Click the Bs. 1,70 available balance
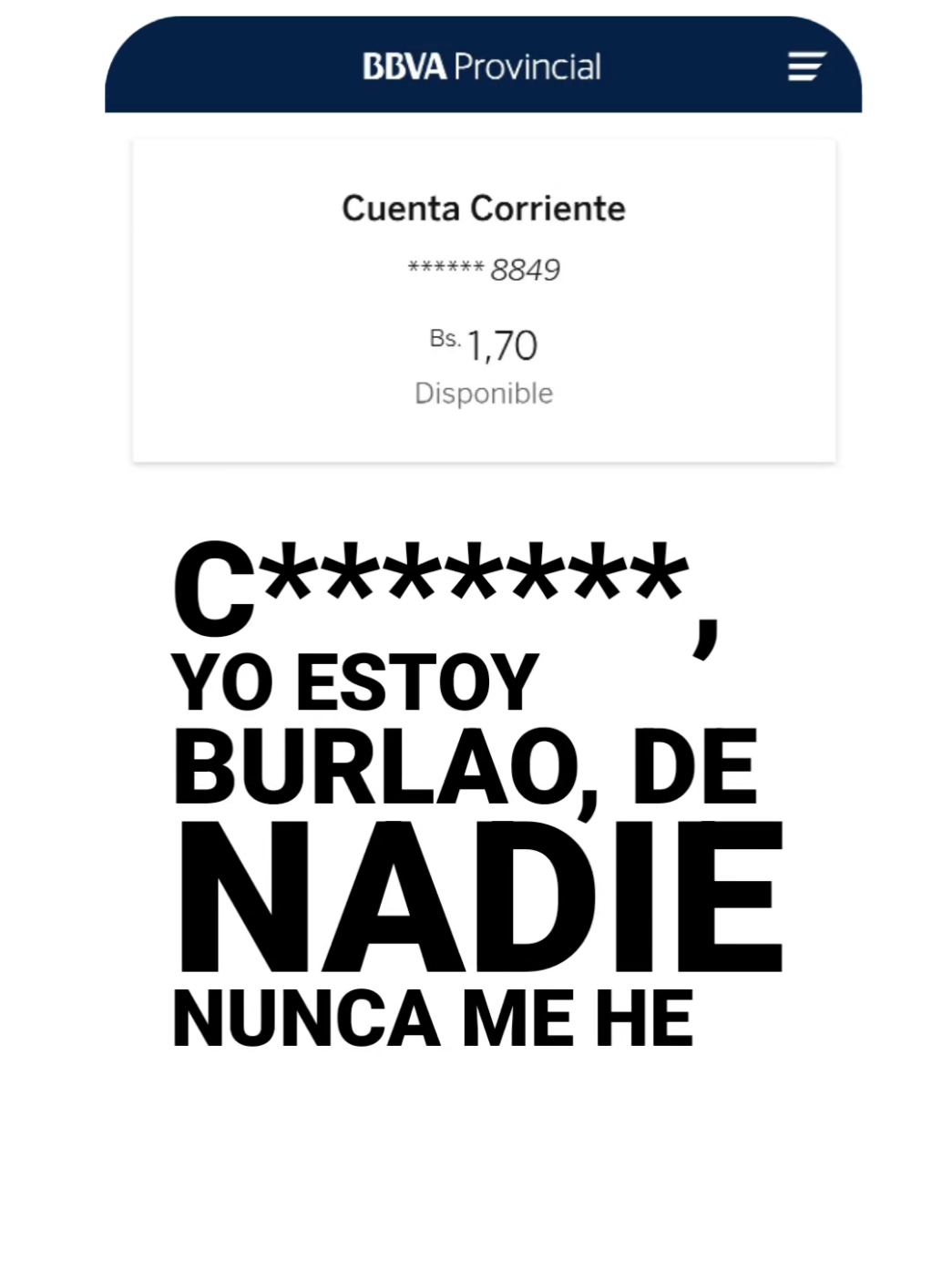The width and height of the screenshot is (952, 1270). (483, 344)
